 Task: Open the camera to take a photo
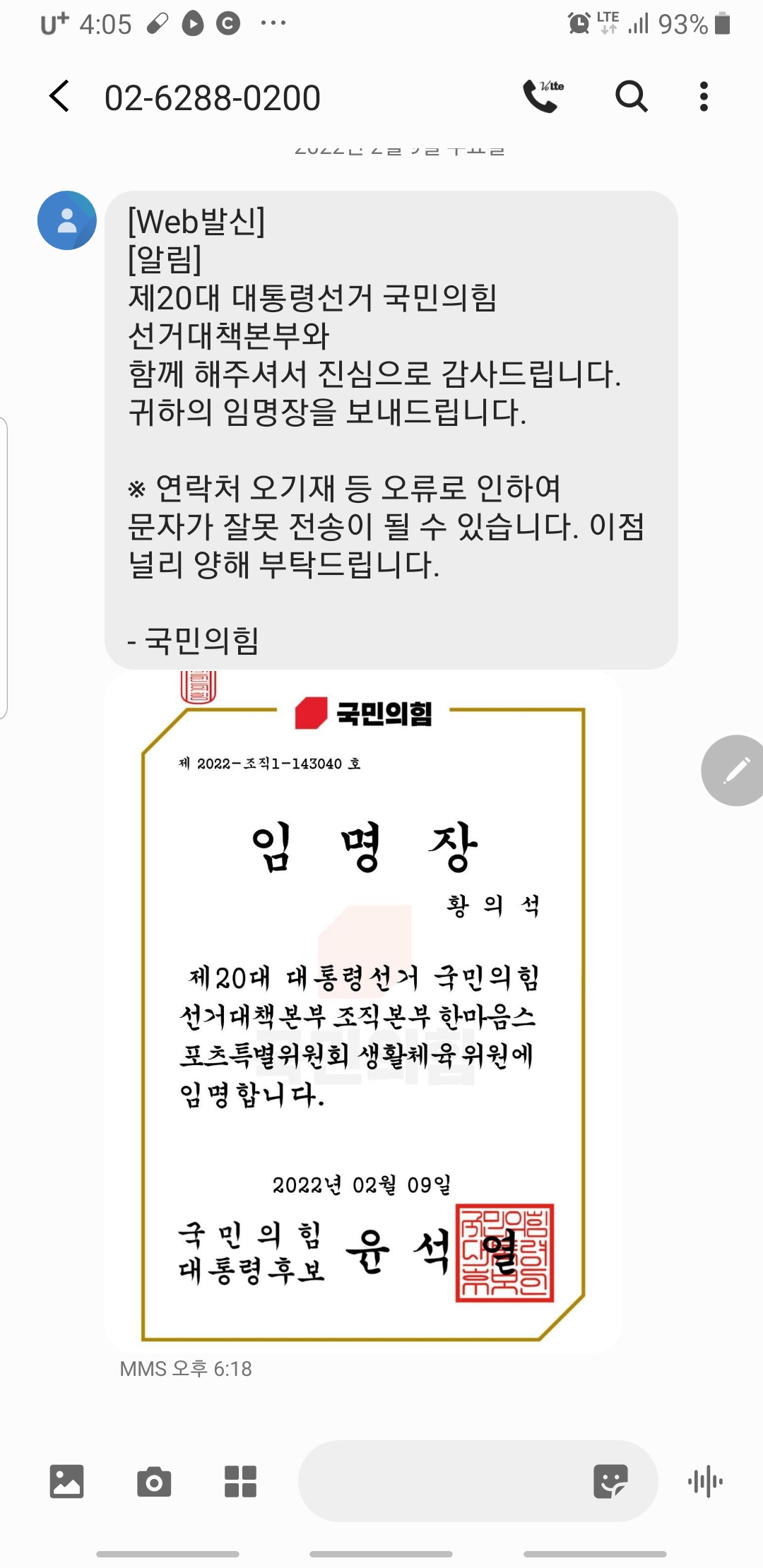point(154,1481)
